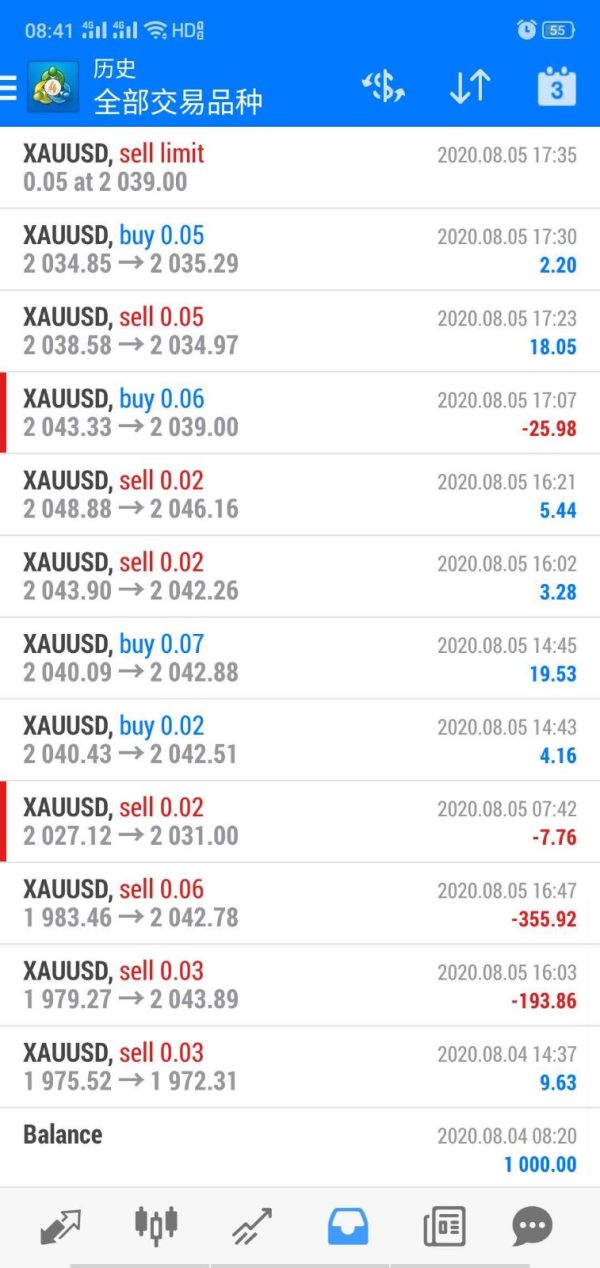This screenshot has height=1268, width=600.
Task: Expand the buy 0.07 trade with 19.53 profit
Action: (x=300, y=659)
